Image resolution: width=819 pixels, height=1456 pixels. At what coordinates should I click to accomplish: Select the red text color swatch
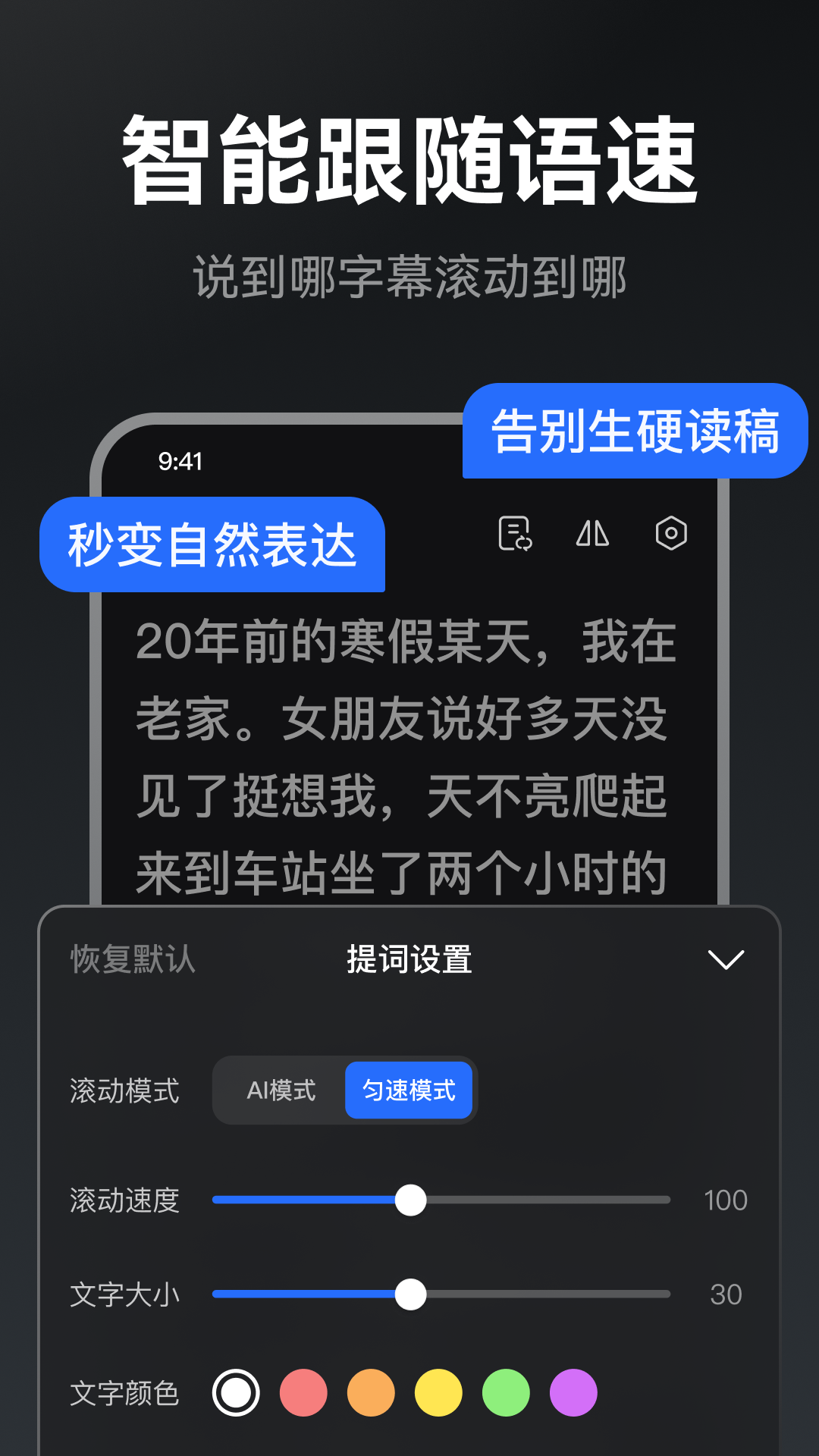303,1394
